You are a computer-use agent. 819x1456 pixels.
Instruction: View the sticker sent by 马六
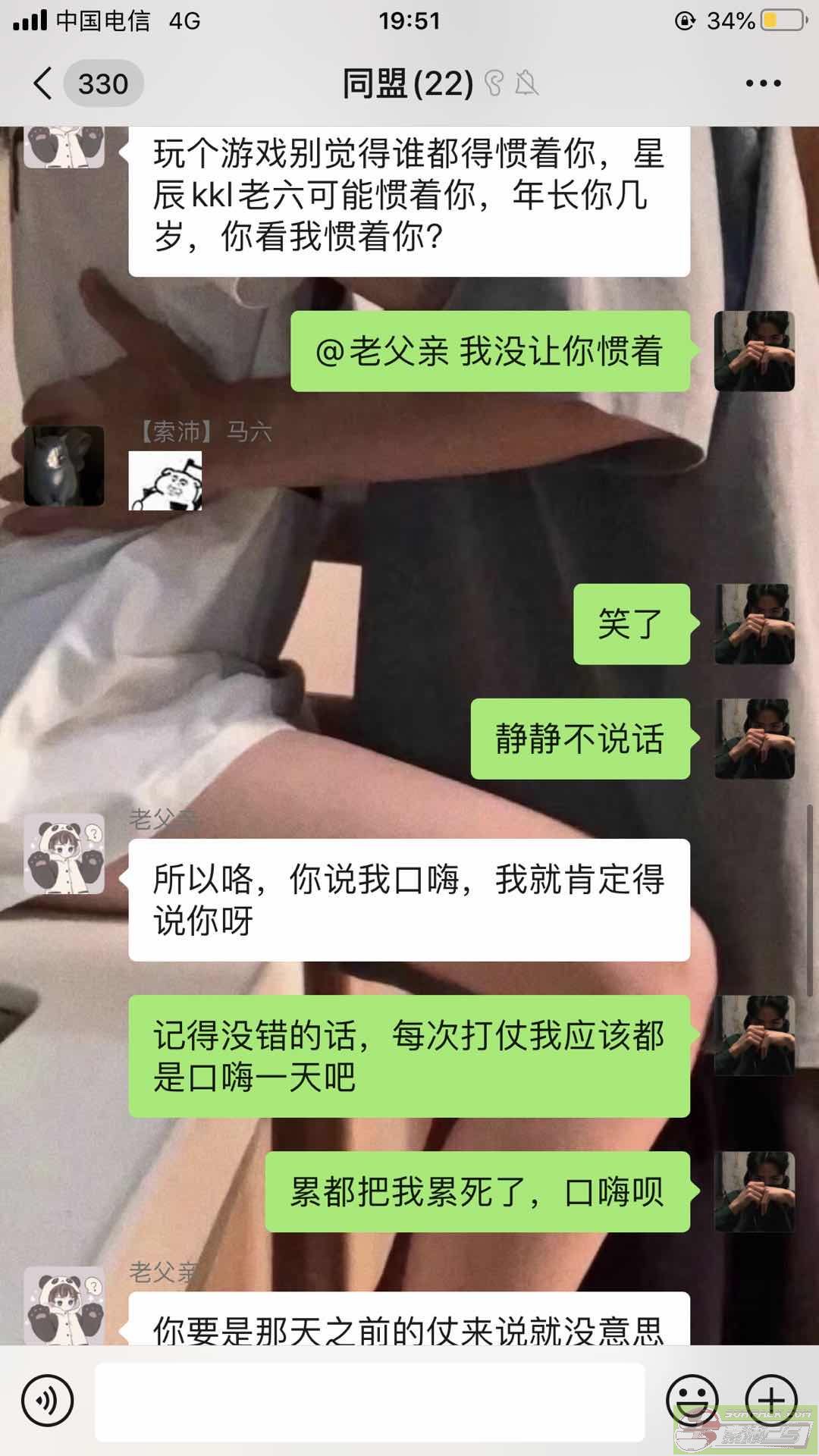click(x=165, y=481)
